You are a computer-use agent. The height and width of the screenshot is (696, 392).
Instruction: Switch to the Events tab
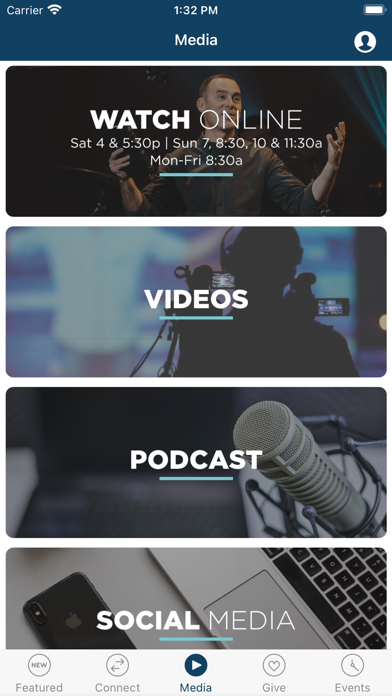352,674
